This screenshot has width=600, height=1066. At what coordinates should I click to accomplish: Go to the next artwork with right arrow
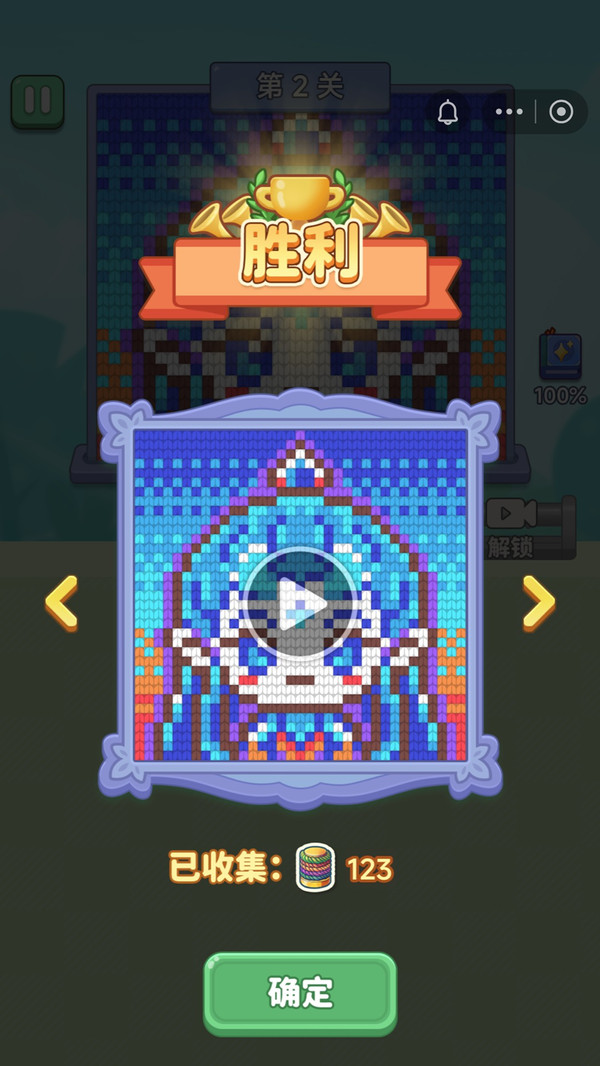[538, 601]
